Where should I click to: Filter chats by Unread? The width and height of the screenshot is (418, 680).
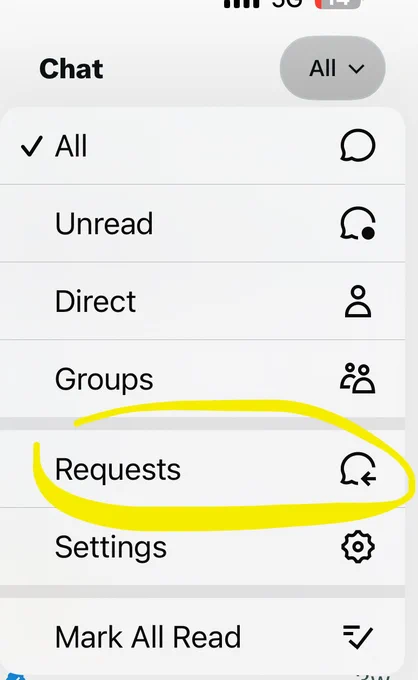pyautogui.click(x=202, y=223)
